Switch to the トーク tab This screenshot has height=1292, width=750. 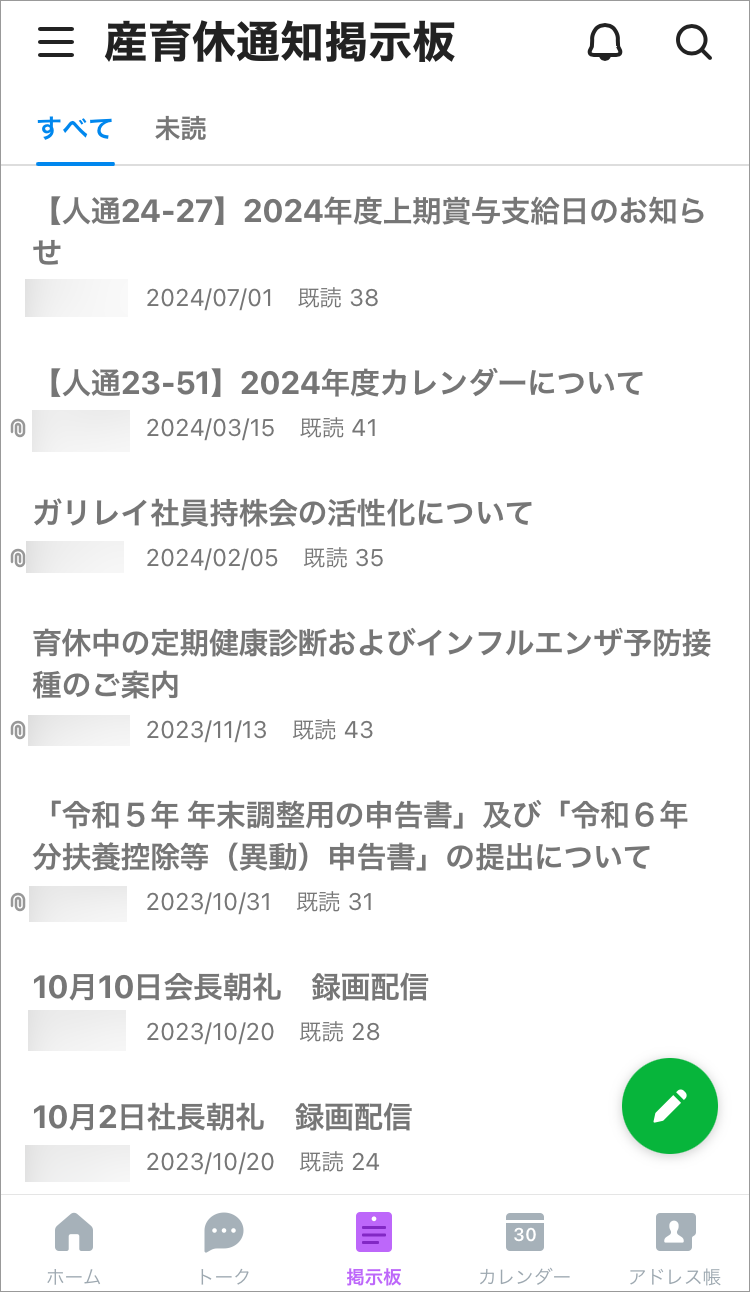pyautogui.click(x=223, y=1246)
